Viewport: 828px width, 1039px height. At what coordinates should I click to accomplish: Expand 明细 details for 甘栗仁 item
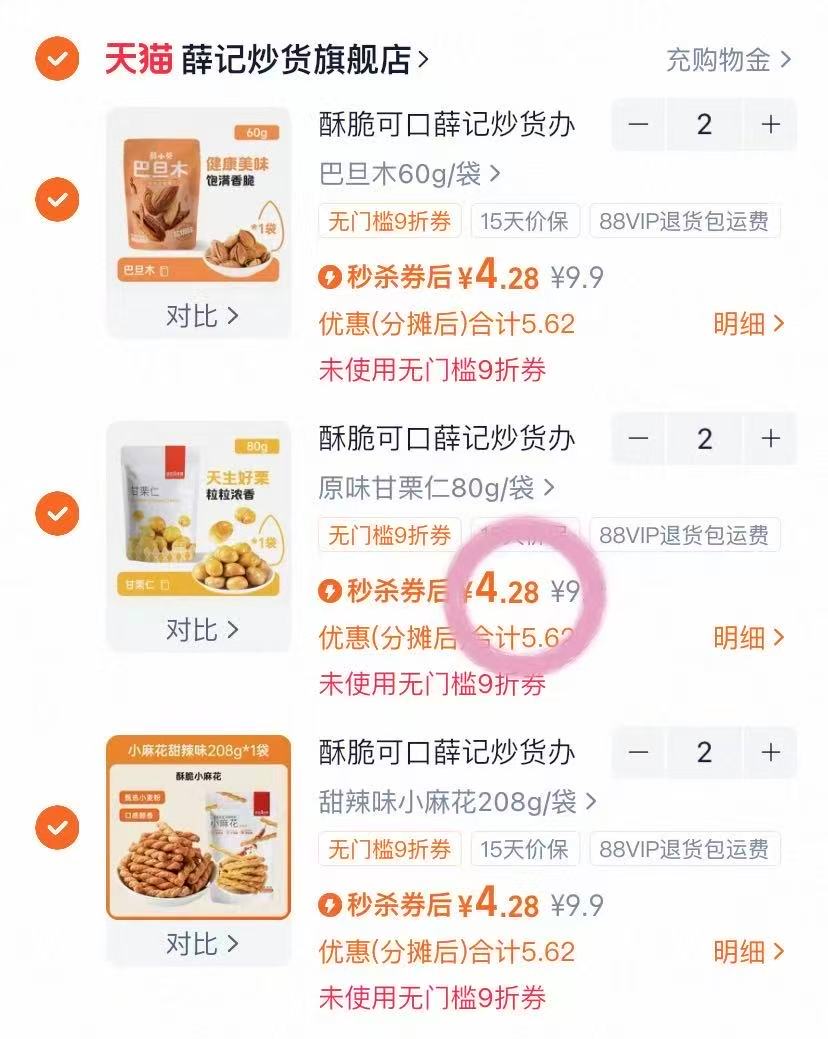(743, 638)
